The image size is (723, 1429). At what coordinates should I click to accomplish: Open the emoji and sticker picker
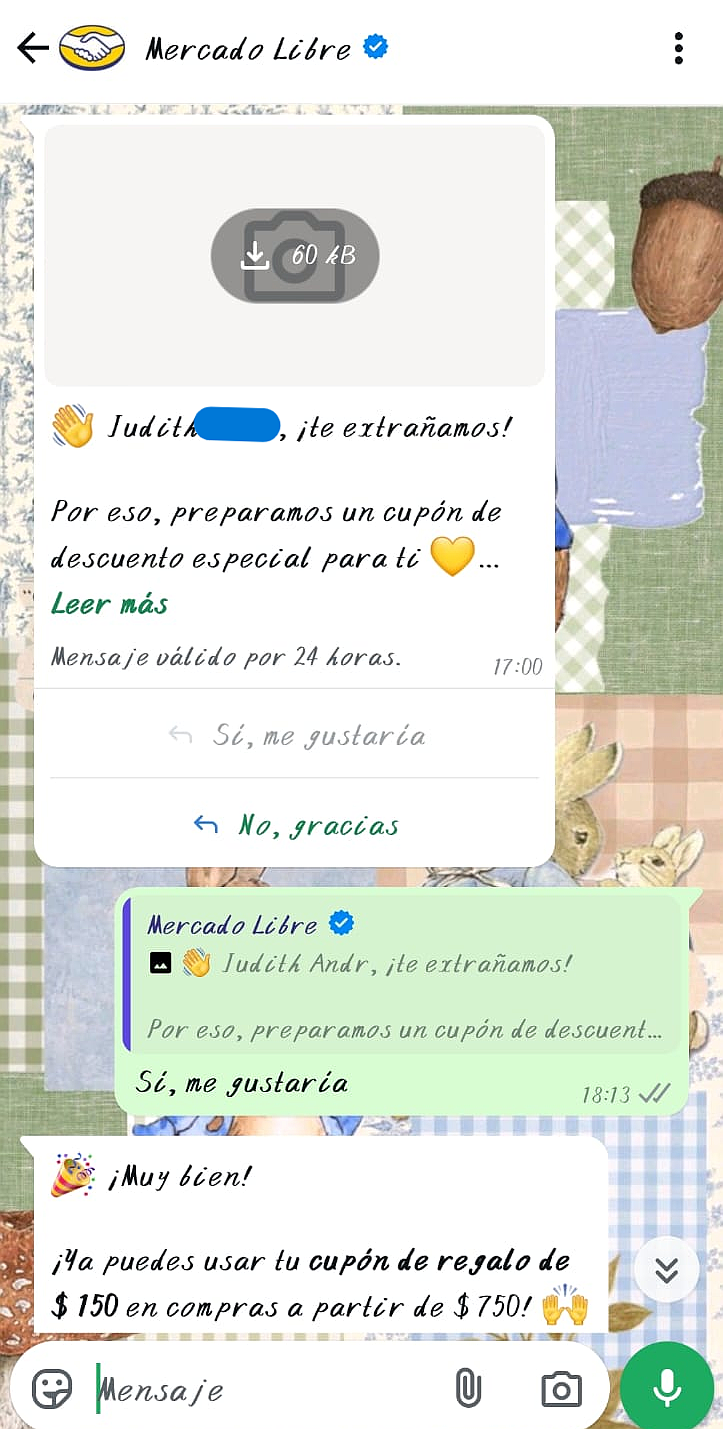tap(52, 1389)
